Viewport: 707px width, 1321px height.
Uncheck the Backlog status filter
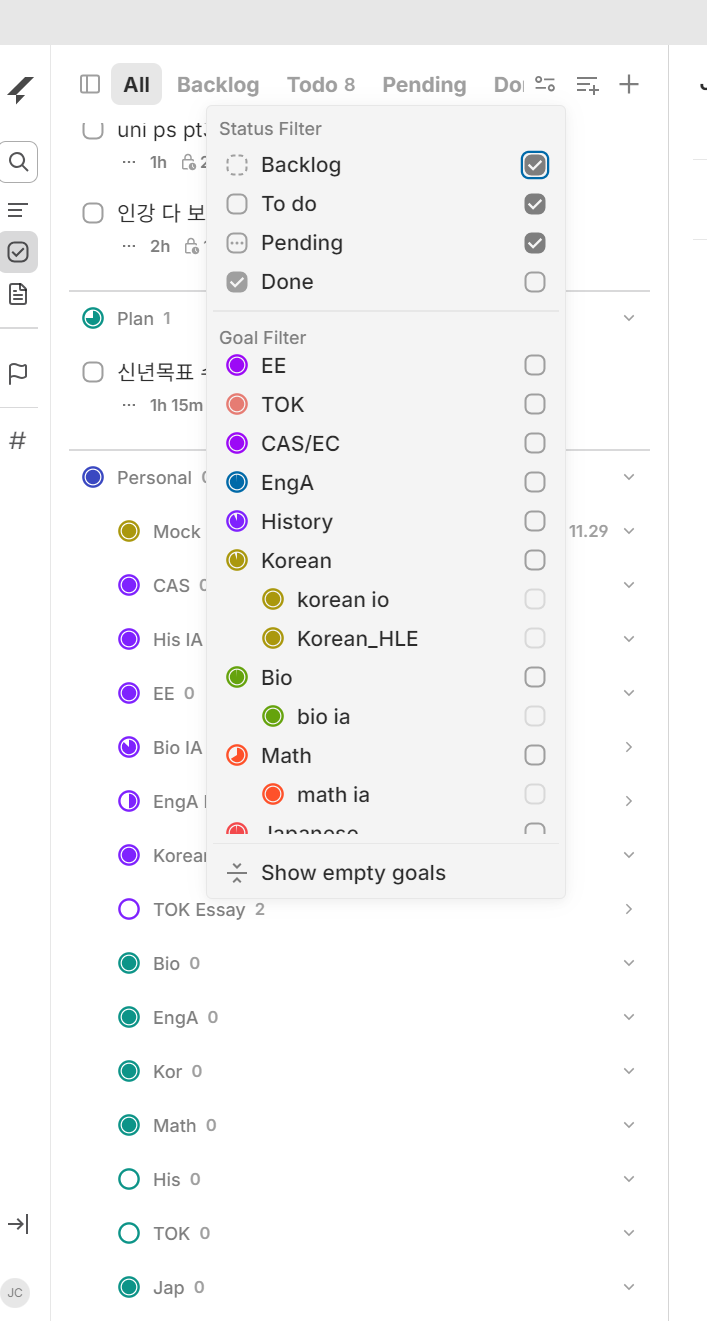point(535,165)
